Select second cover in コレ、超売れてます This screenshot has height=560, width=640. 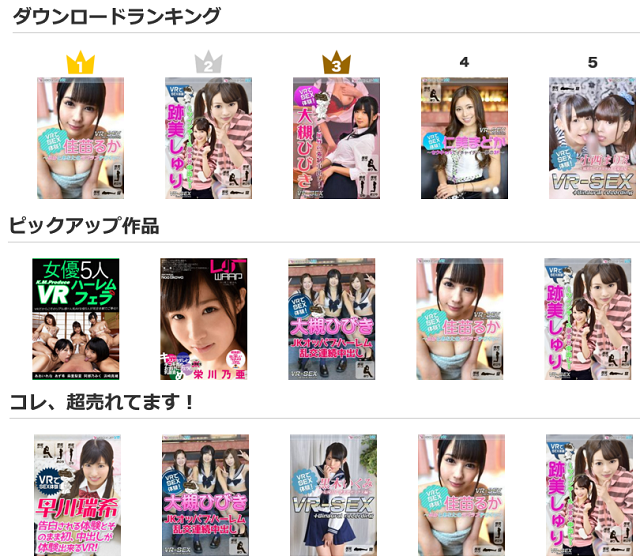pyautogui.click(x=205, y=495)
